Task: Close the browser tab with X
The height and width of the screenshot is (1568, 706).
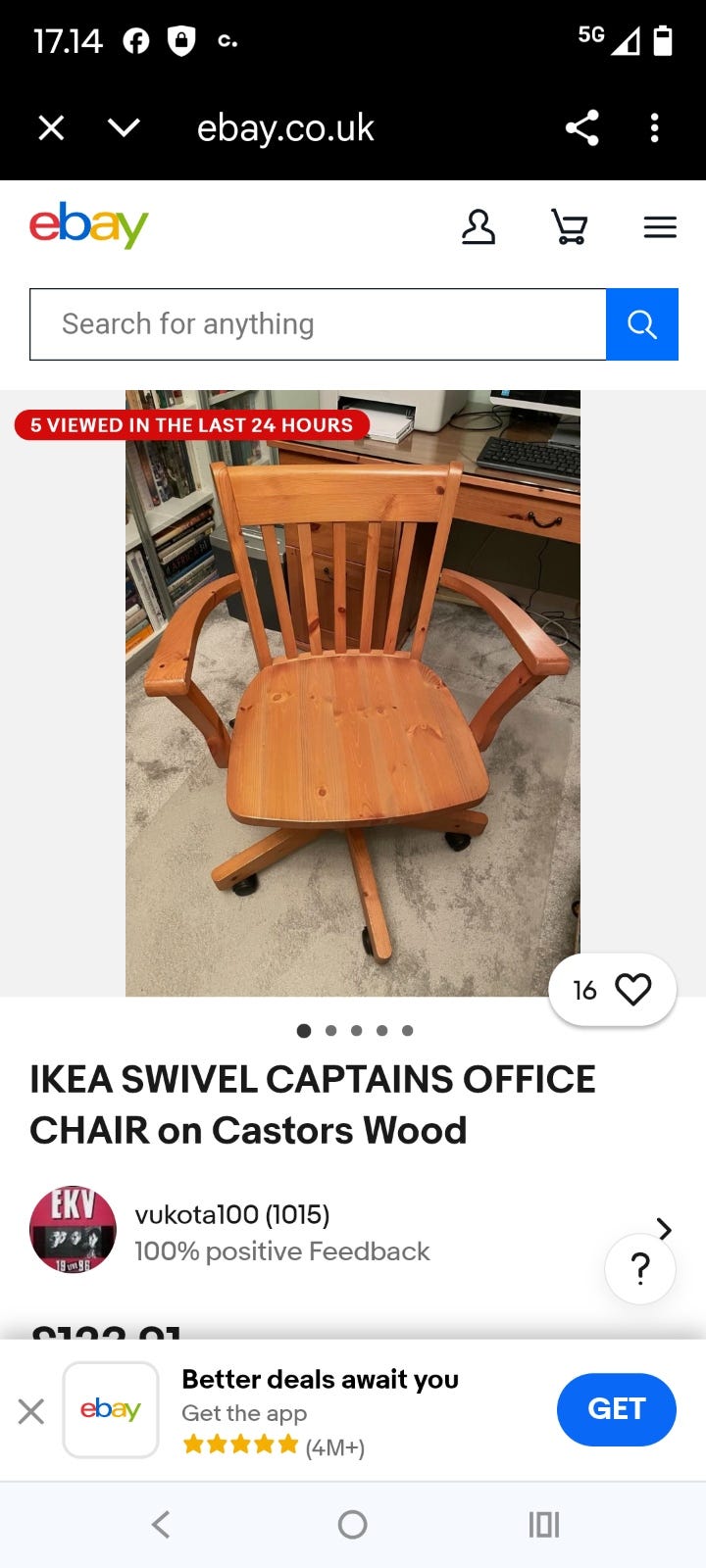Action: [51, 127]
